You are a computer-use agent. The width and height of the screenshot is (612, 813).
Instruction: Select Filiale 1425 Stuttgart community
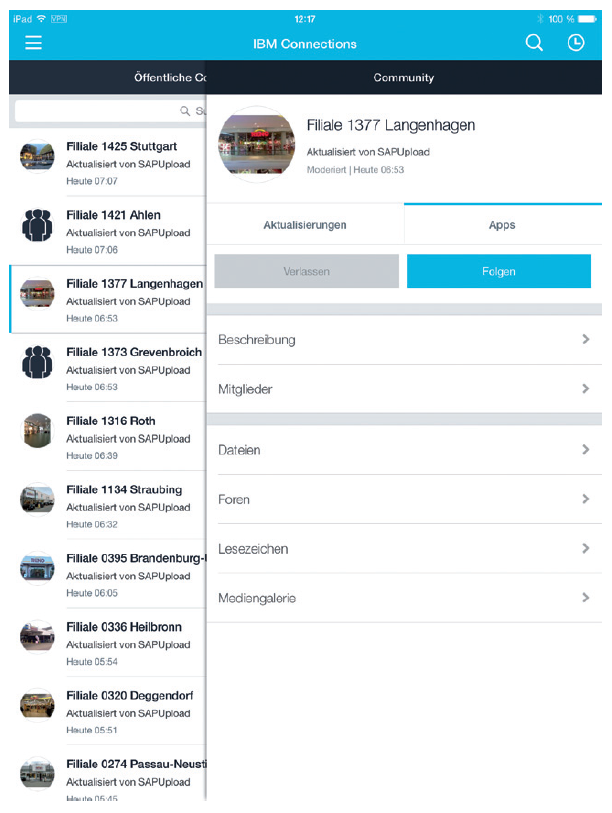(x=120, y=163)
